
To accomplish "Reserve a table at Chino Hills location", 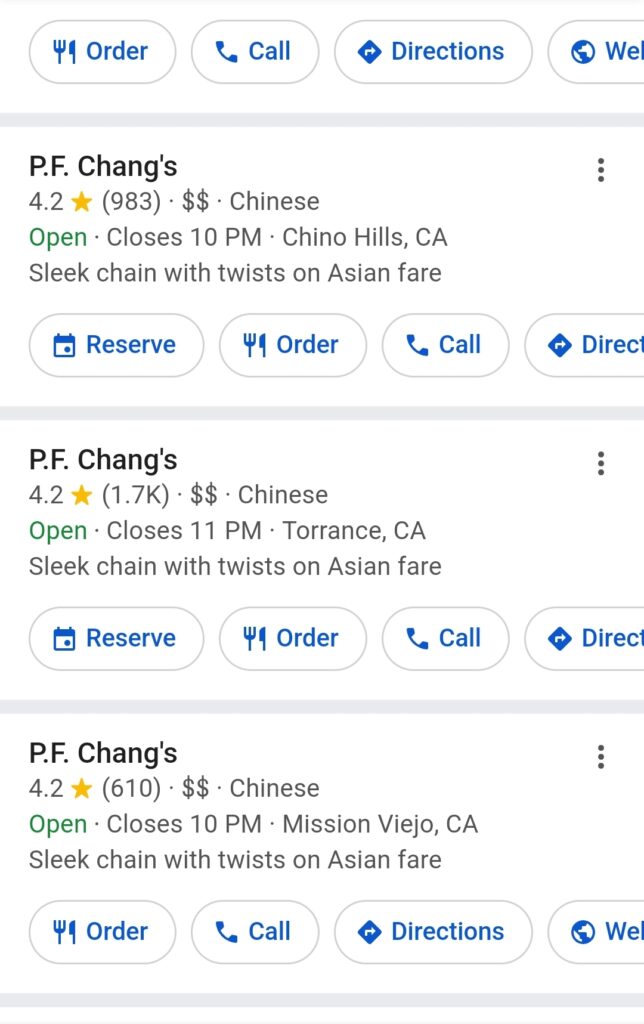I will (x=116, y=345).
